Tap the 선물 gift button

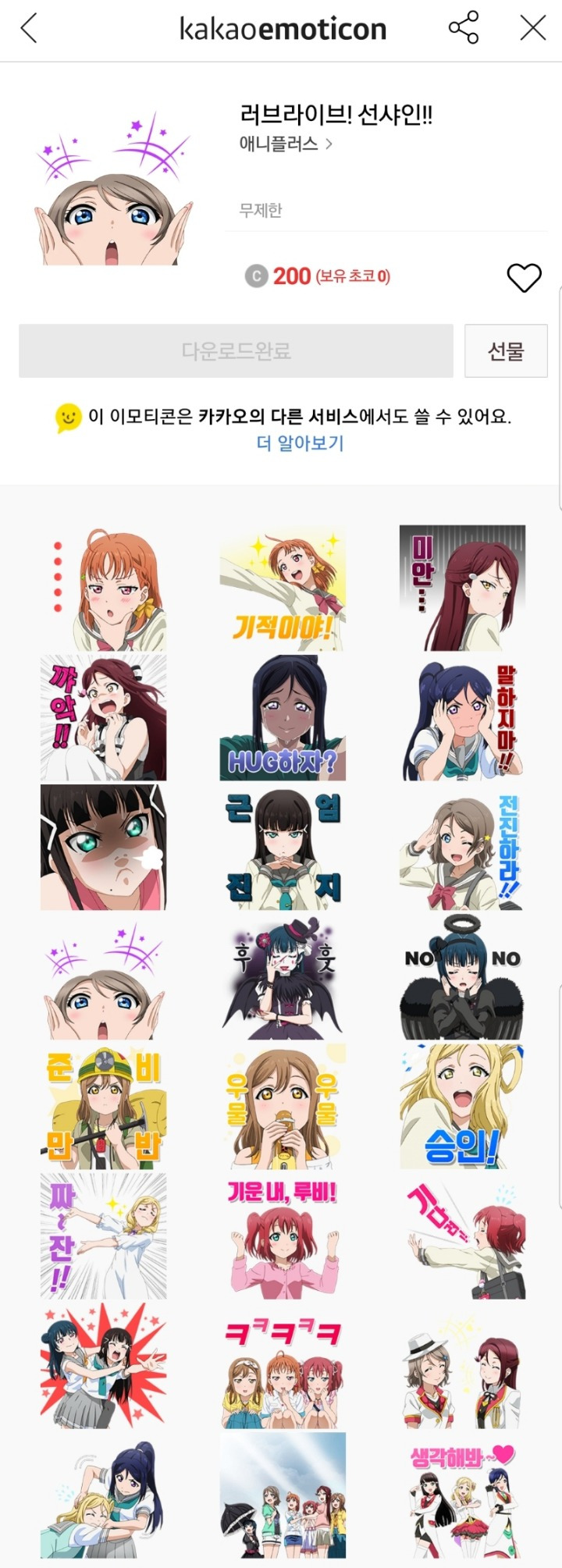(506, 351)
